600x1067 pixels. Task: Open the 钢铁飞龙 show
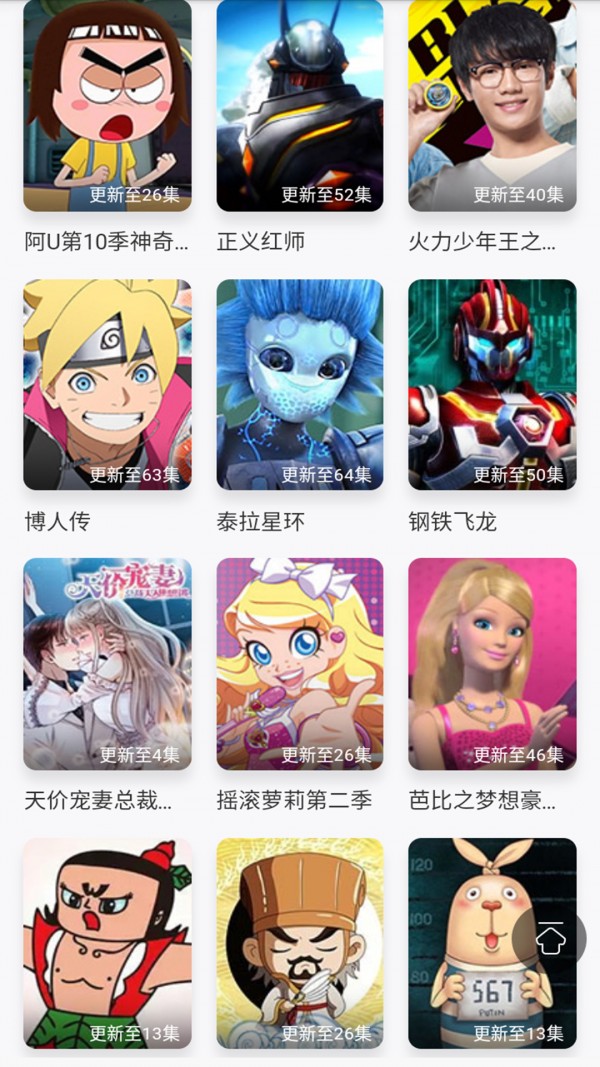[492, 384]
